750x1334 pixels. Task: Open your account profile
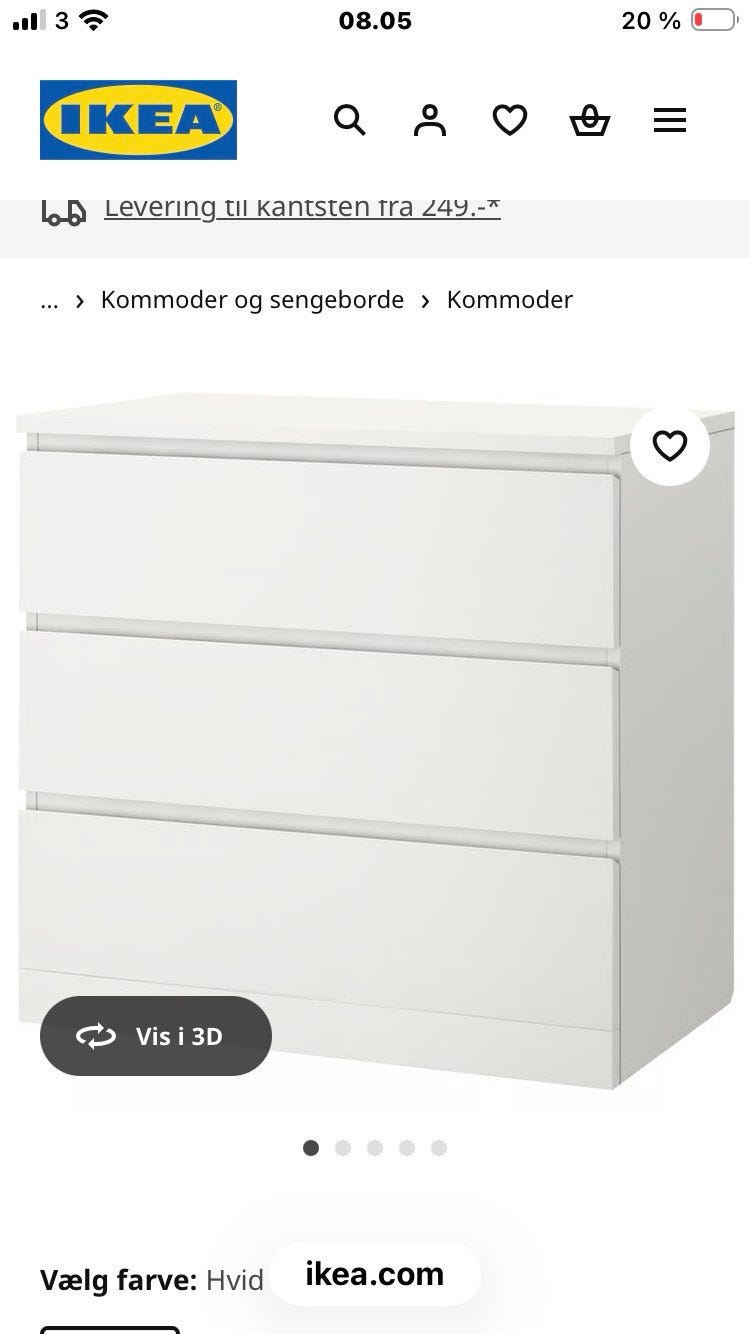click(429, 120)
